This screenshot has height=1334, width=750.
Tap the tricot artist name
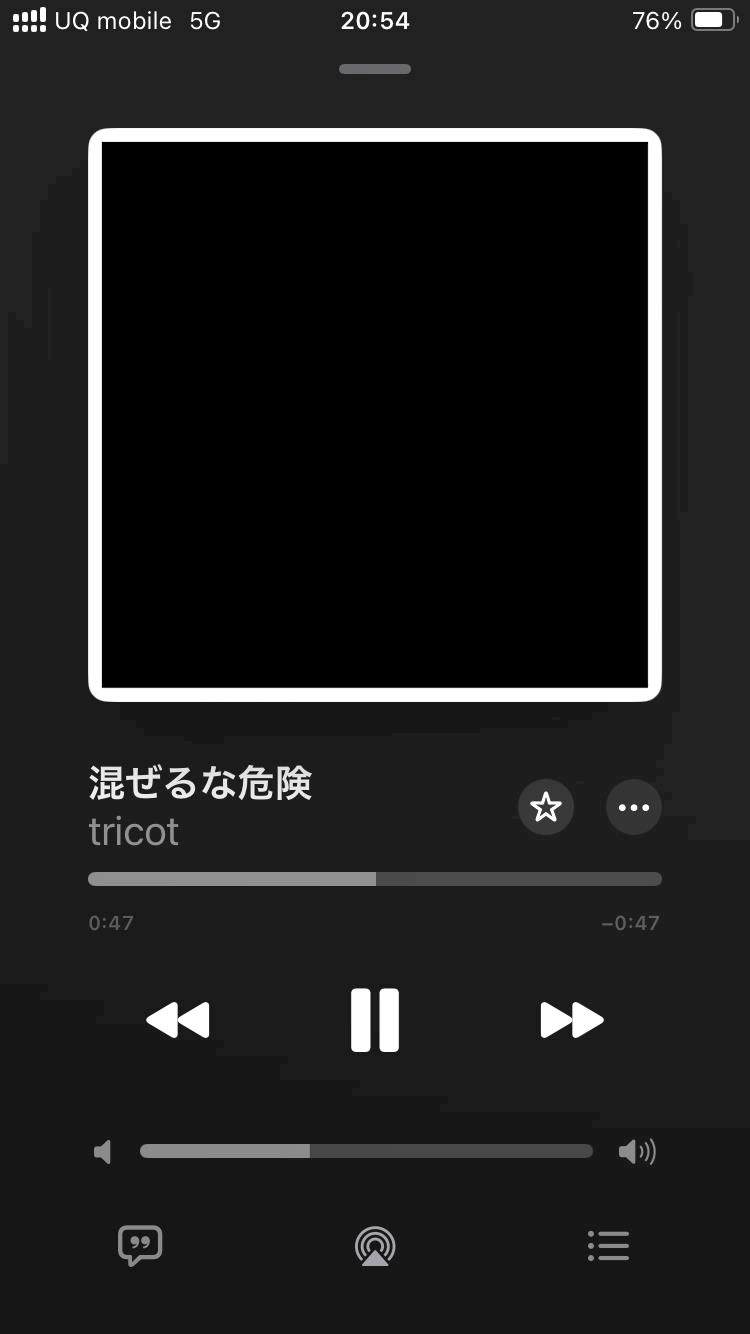134,832
